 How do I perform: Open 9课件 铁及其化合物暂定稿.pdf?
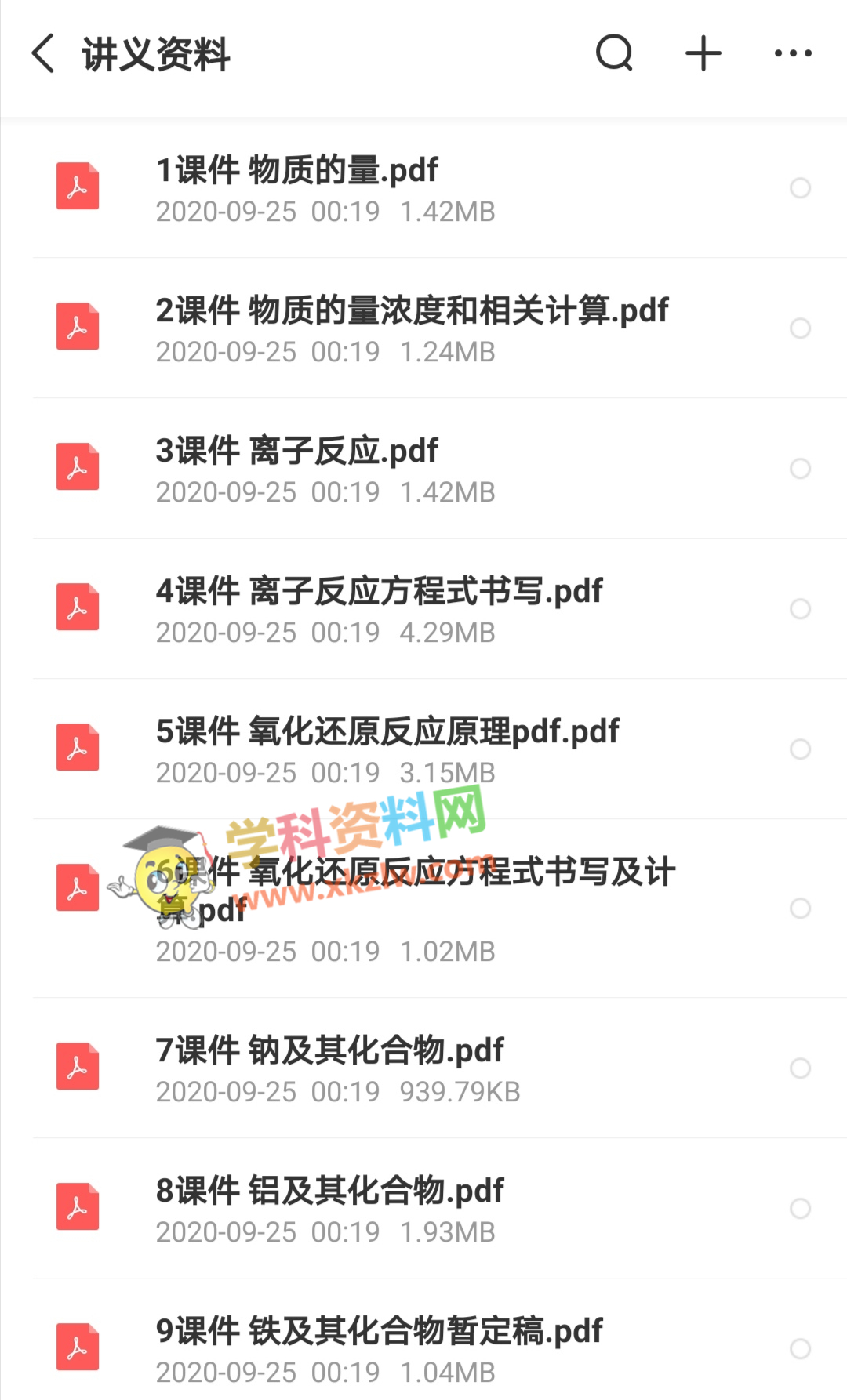click(x=380, y=1332)
